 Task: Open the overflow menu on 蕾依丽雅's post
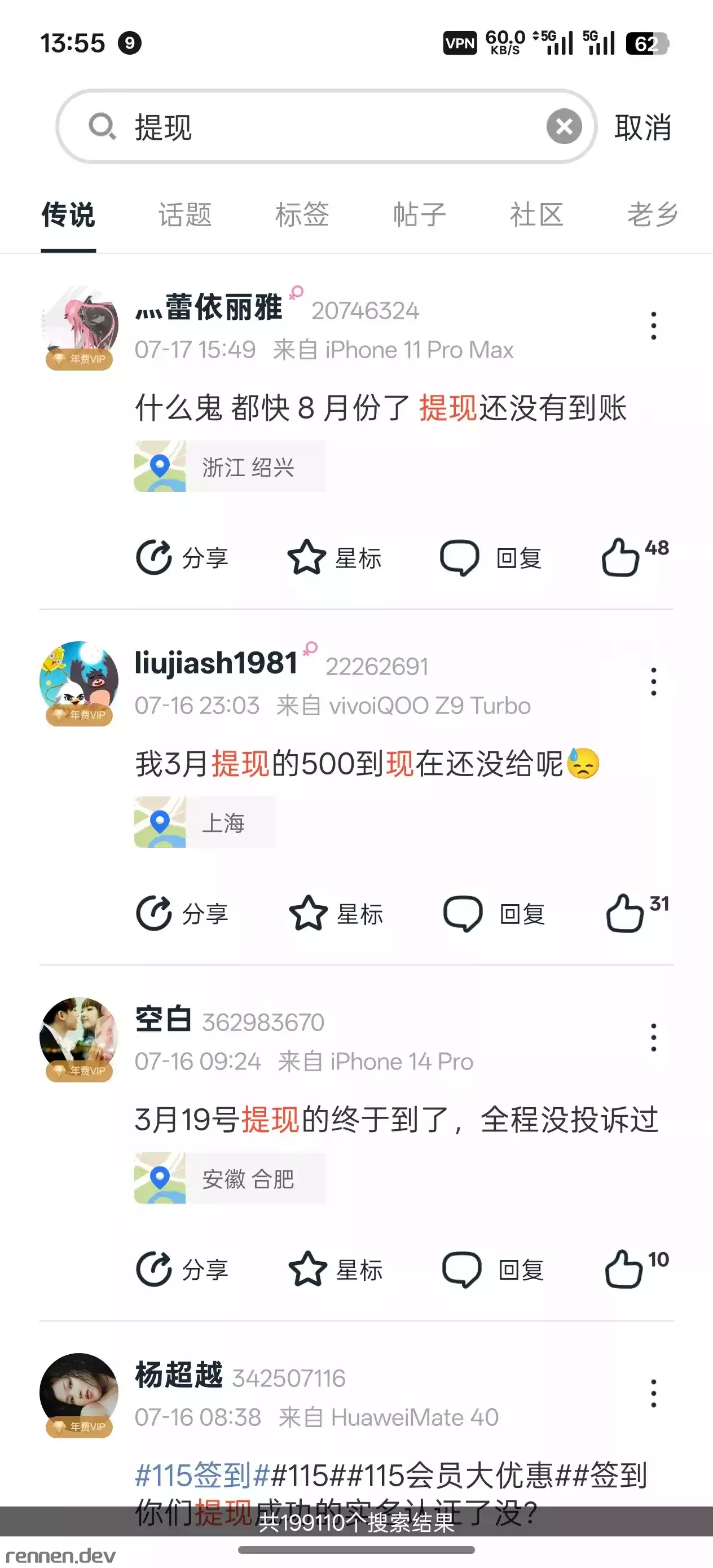[653, 325]
